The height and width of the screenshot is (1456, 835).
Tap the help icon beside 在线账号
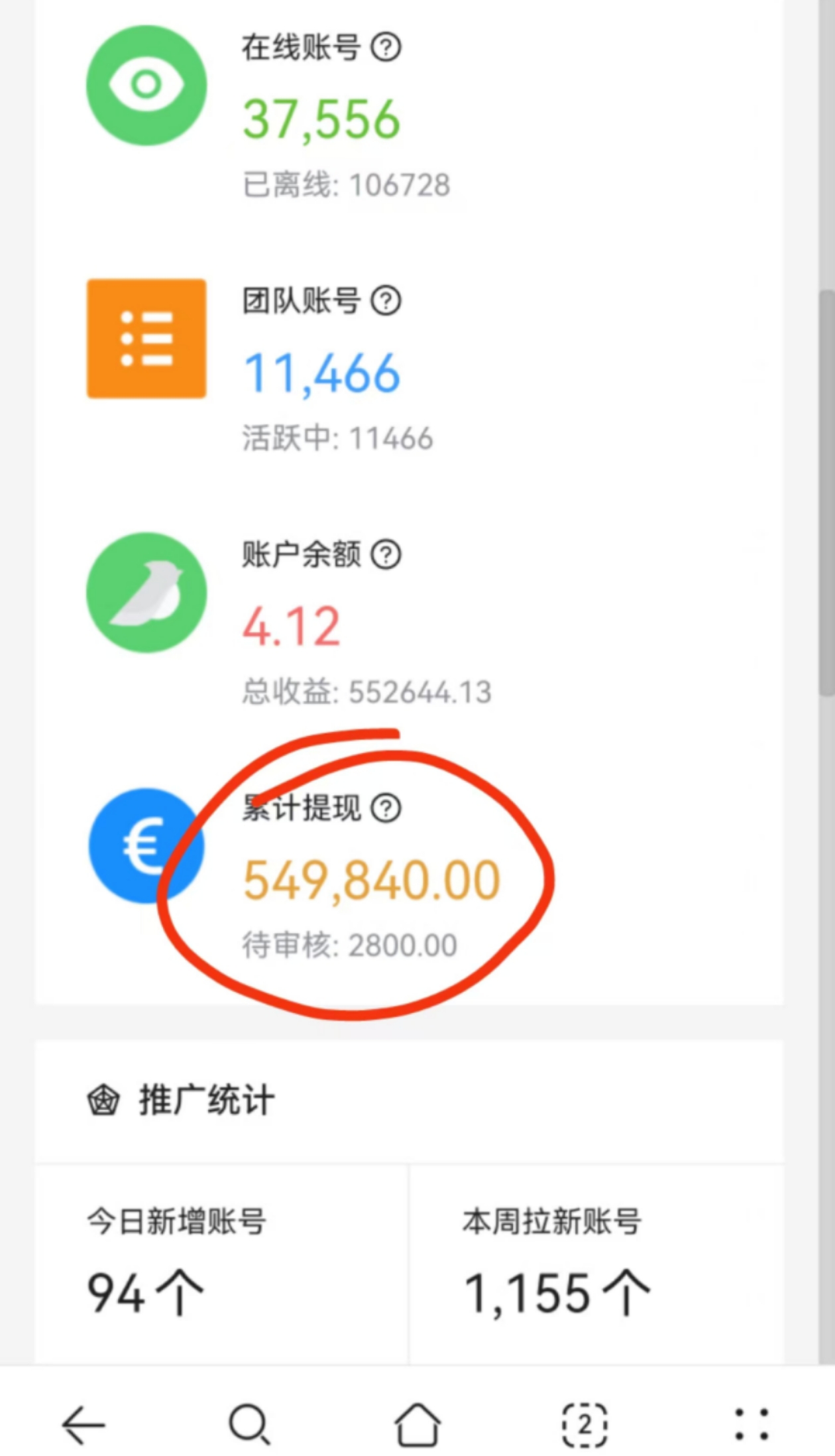tap(386, 48)
